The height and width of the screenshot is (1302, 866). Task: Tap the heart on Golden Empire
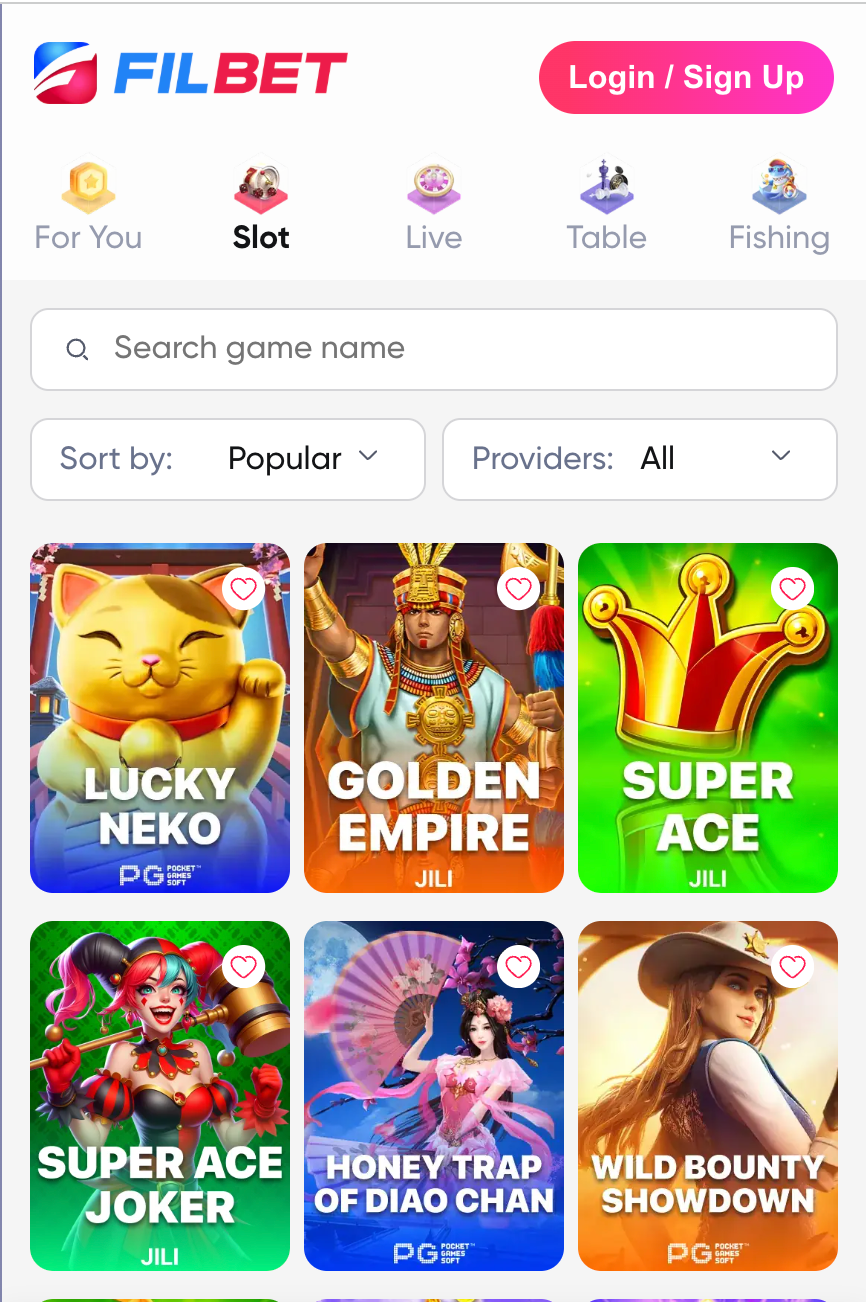pyautogui.click(x=518, y=589)
